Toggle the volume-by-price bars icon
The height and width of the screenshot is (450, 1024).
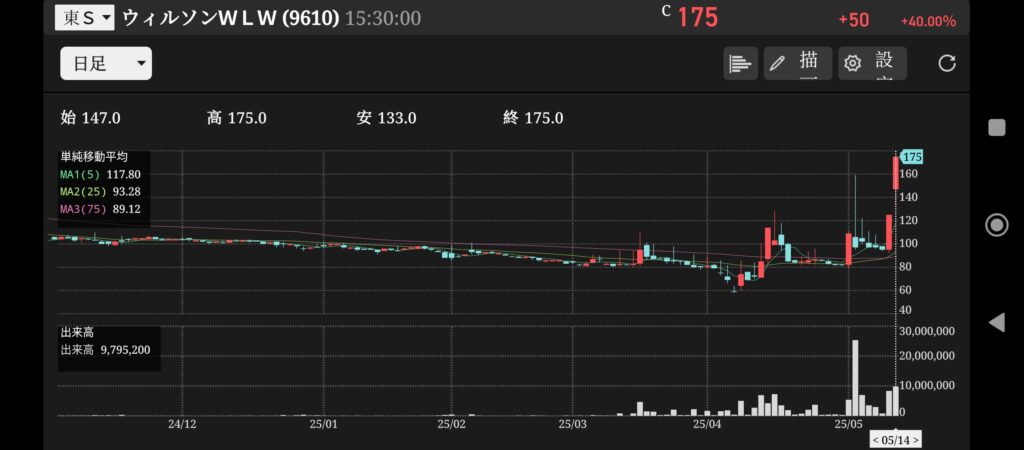[740, 64]
